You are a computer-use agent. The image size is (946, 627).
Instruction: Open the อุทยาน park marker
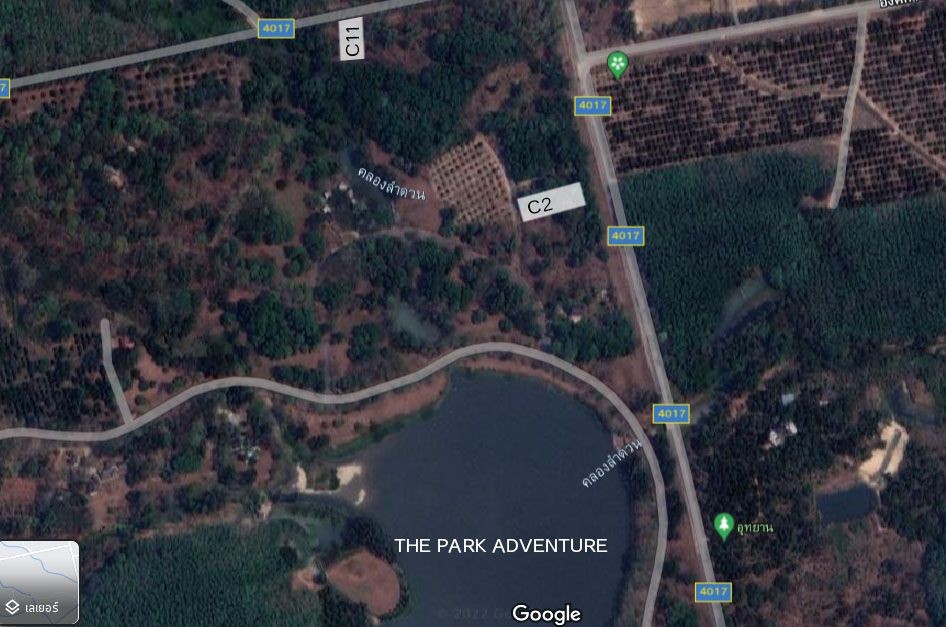tap(724, 525)
